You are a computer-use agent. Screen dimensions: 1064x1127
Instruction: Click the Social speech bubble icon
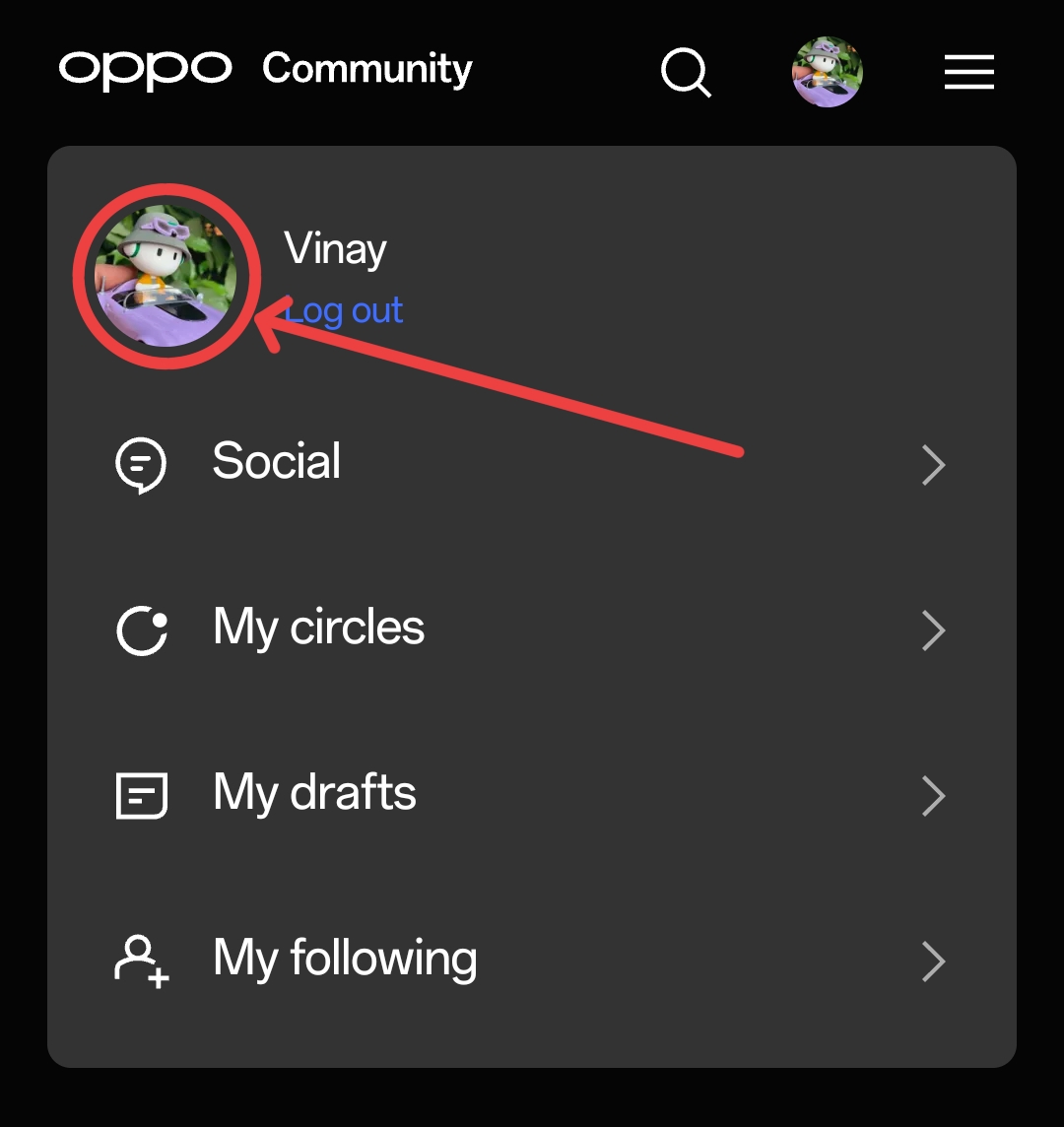pos(142,463)
